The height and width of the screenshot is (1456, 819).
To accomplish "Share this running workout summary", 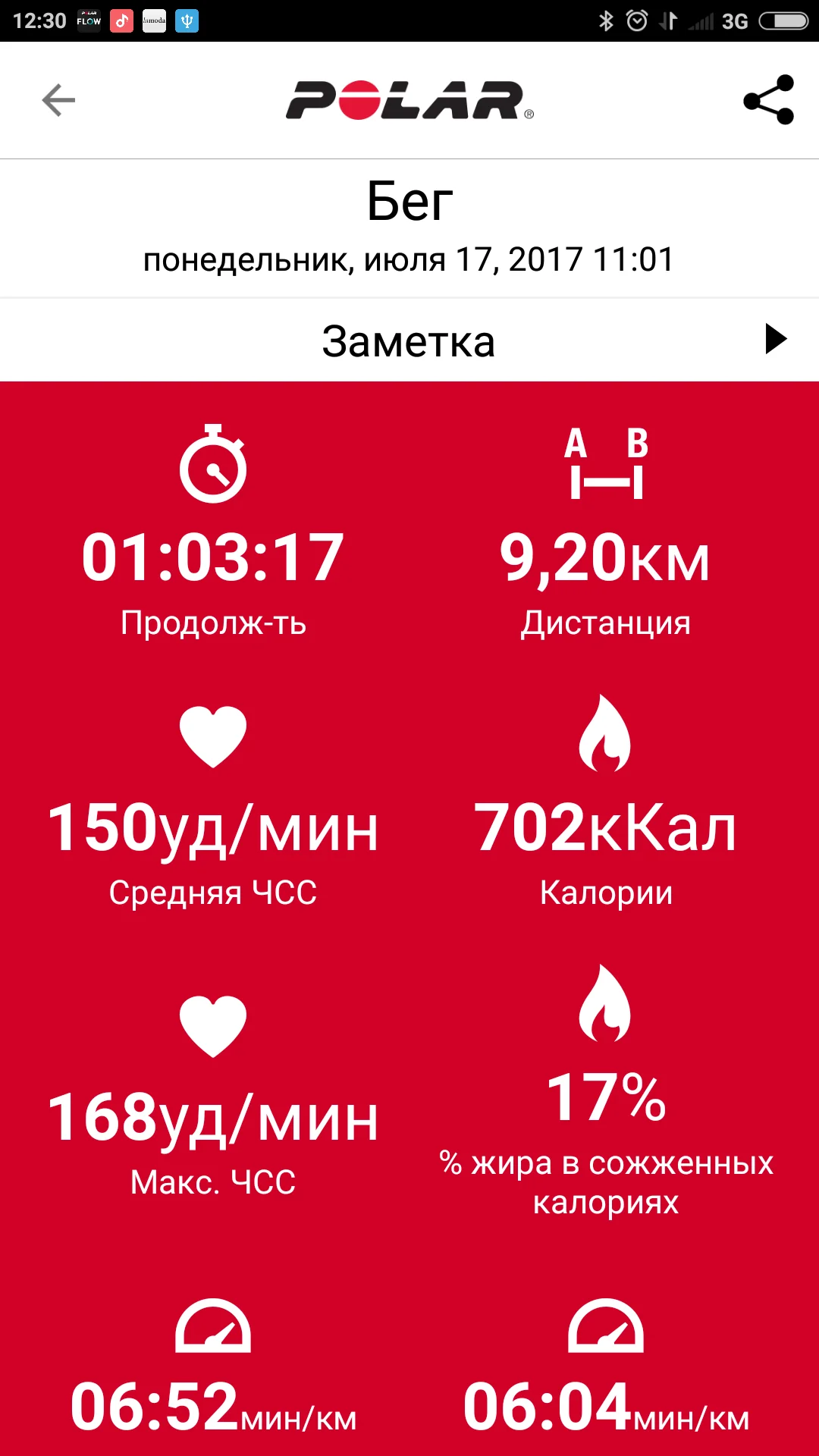I will click(x=768, y=100).
